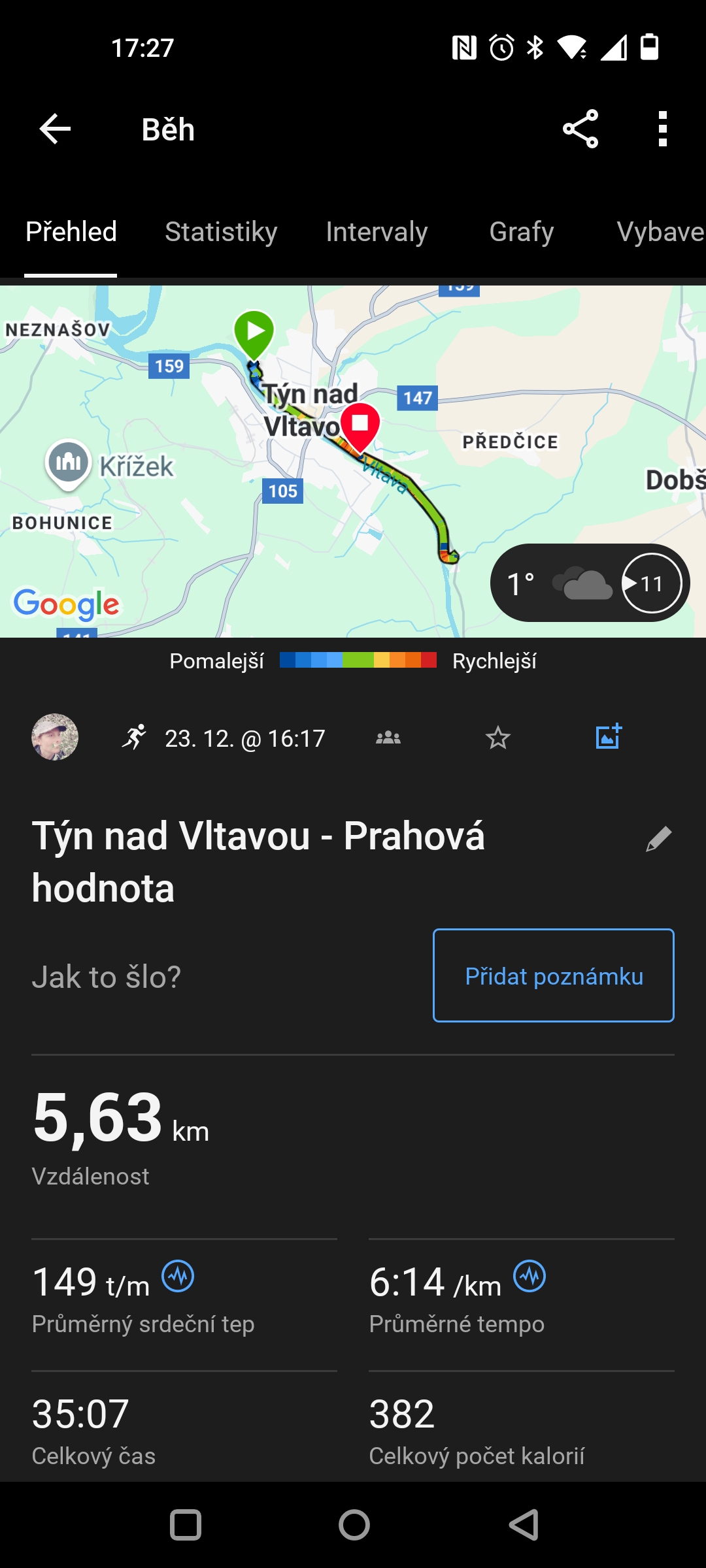Open the profile avatar picture
The width and height of the screenshot is (706, 1568).
click(55, 737)
